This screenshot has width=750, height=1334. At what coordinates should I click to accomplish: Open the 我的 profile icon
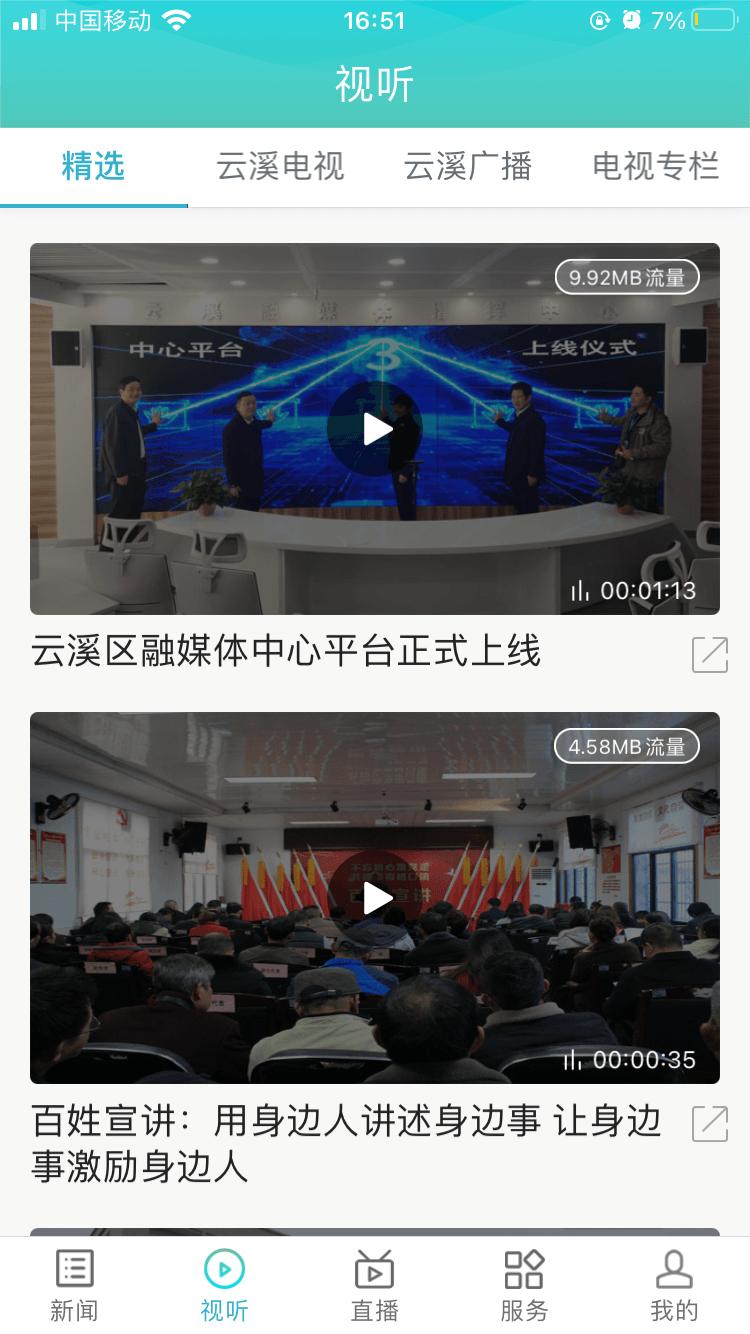[x=676, y=1272]
